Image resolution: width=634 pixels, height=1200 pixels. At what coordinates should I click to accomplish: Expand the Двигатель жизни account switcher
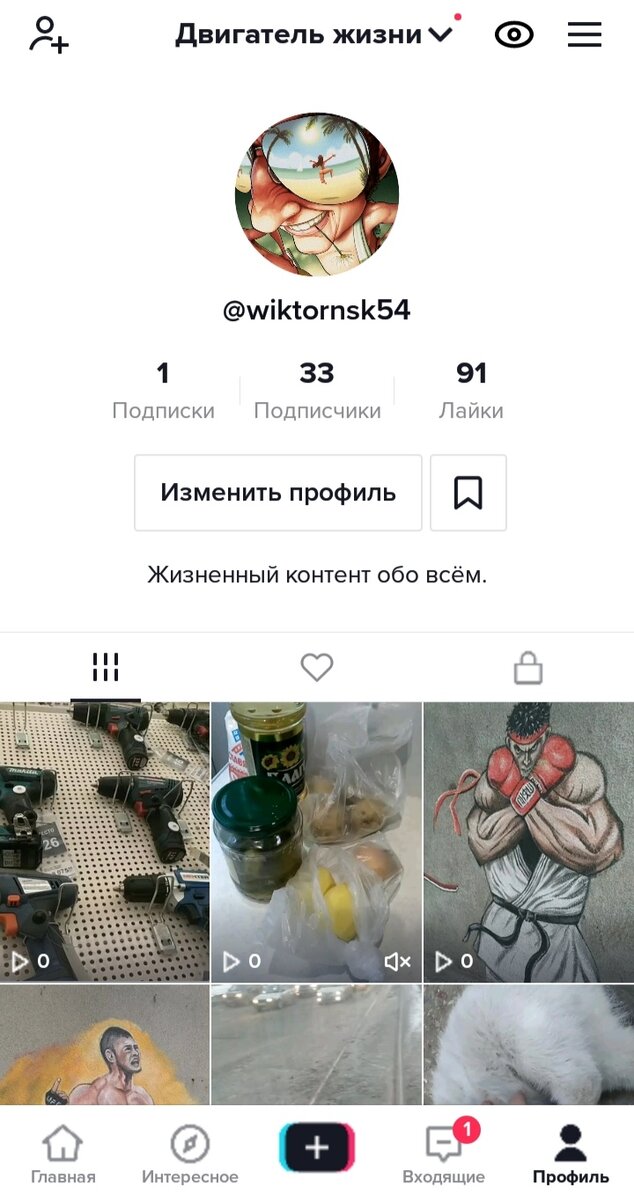(x=313, y=35)
